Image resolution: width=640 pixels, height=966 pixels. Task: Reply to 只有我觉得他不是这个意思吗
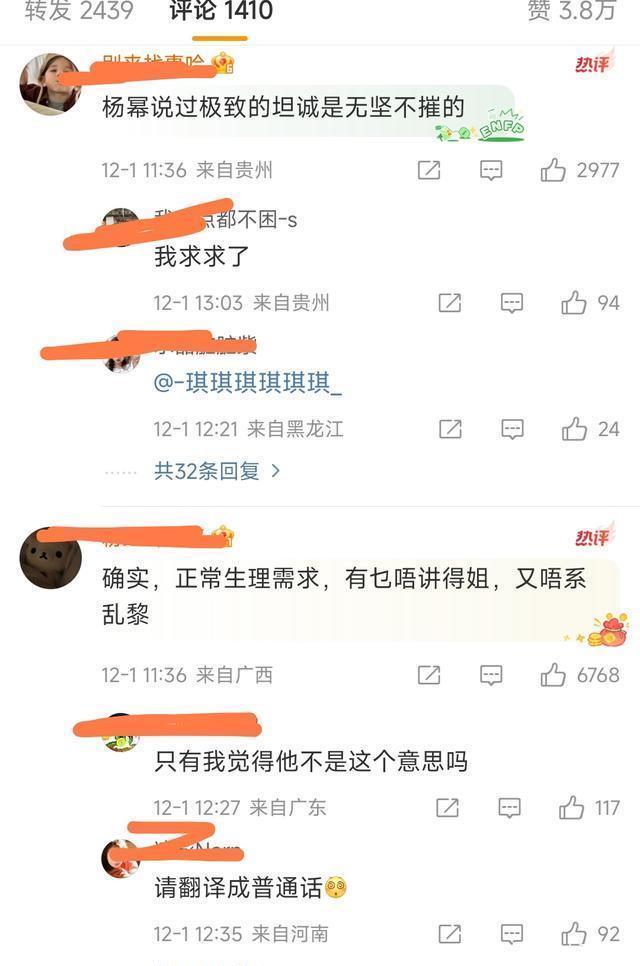pos(509,808)
